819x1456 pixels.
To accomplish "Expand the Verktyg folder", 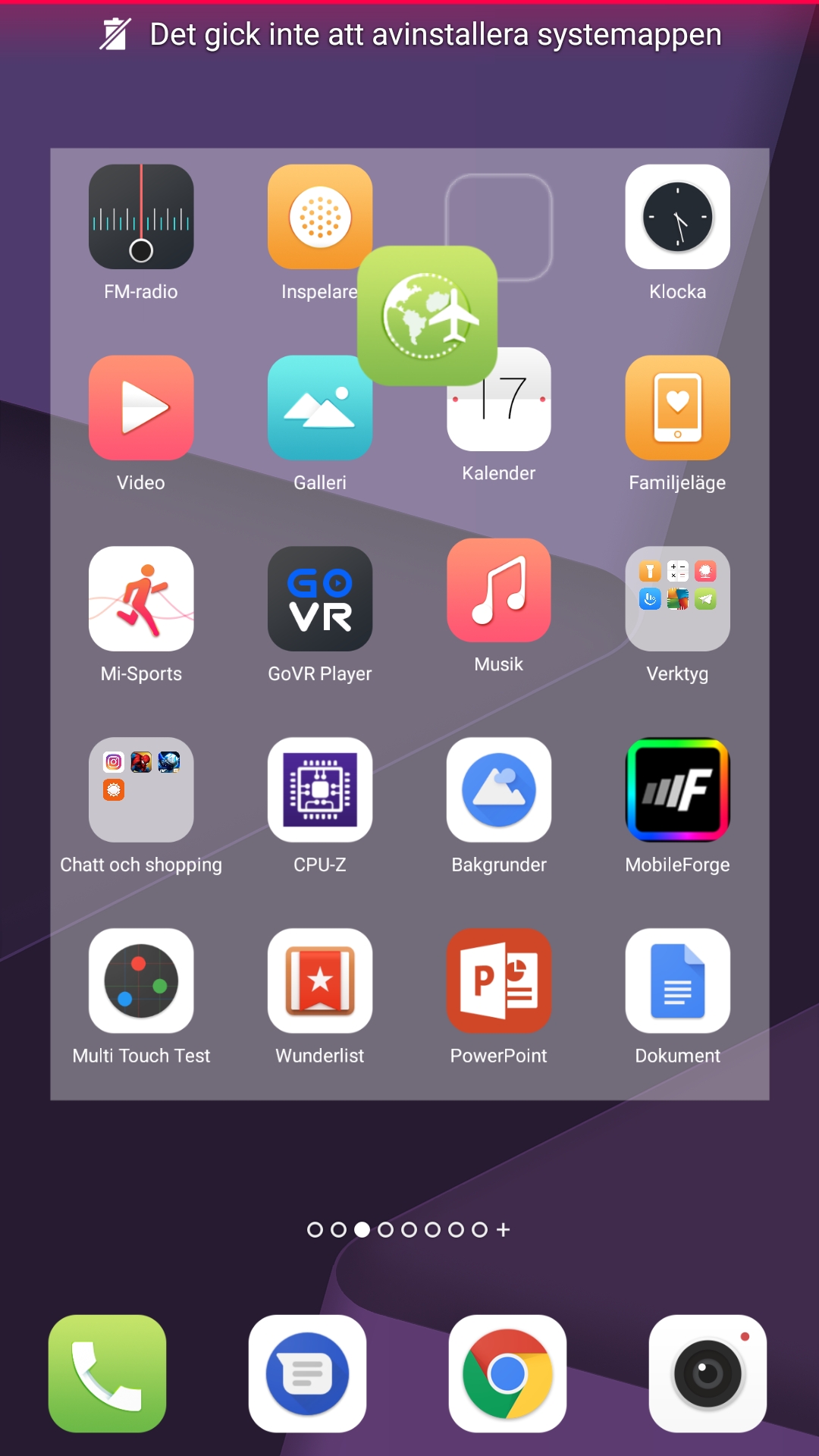I will 677,599.
